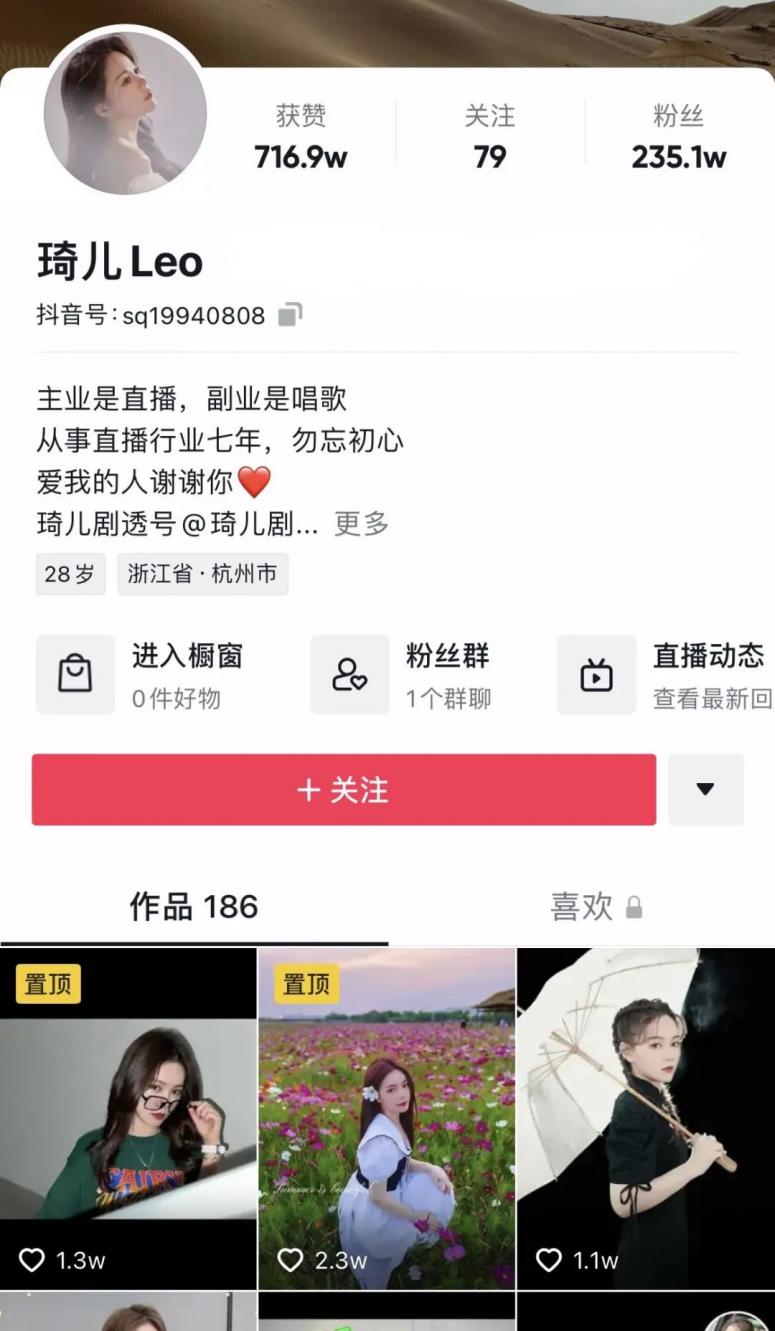
Task: View the 粉丝 235.1w followers list
Action: pos(678,137)
